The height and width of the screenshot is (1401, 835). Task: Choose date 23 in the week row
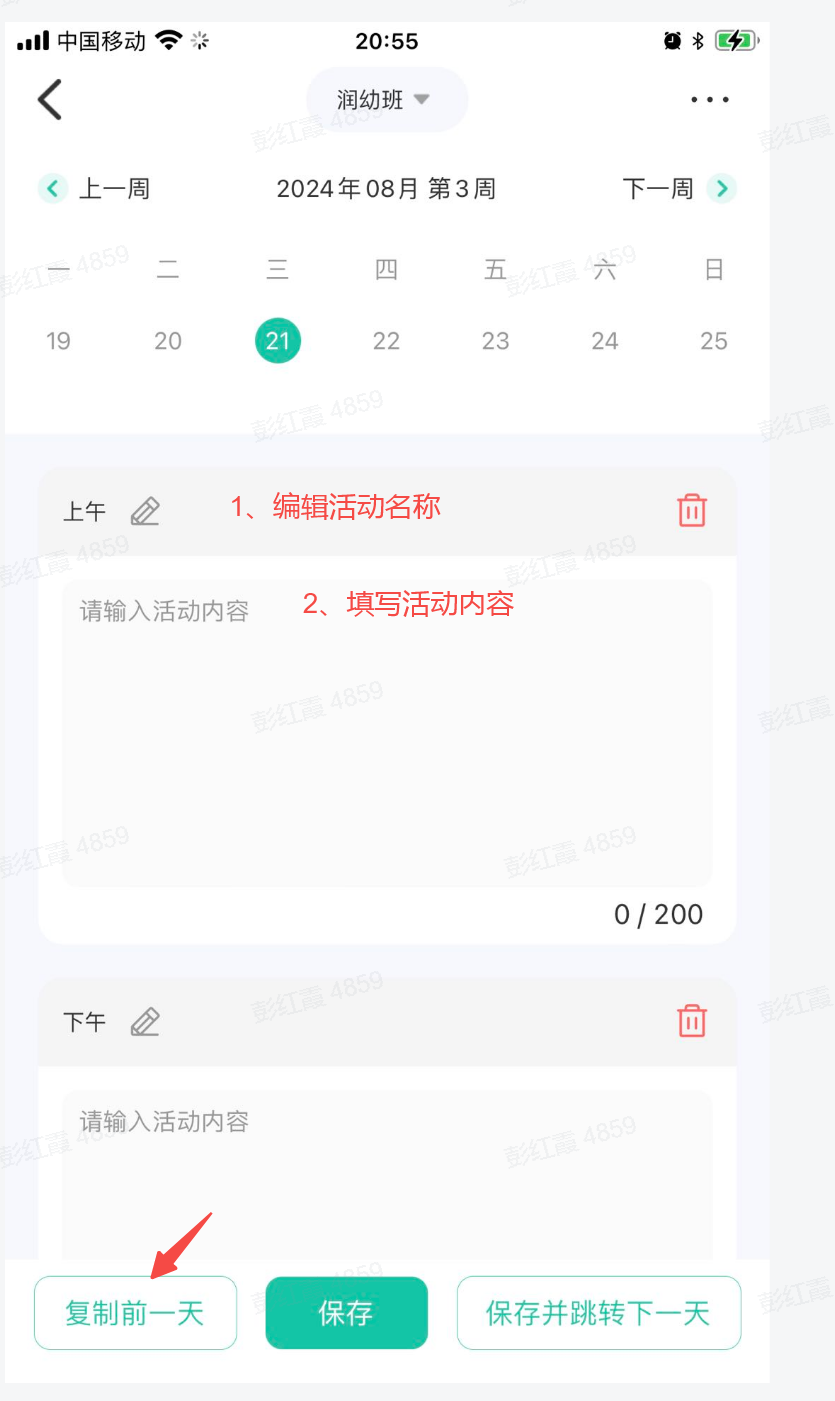tap(495, 341)
